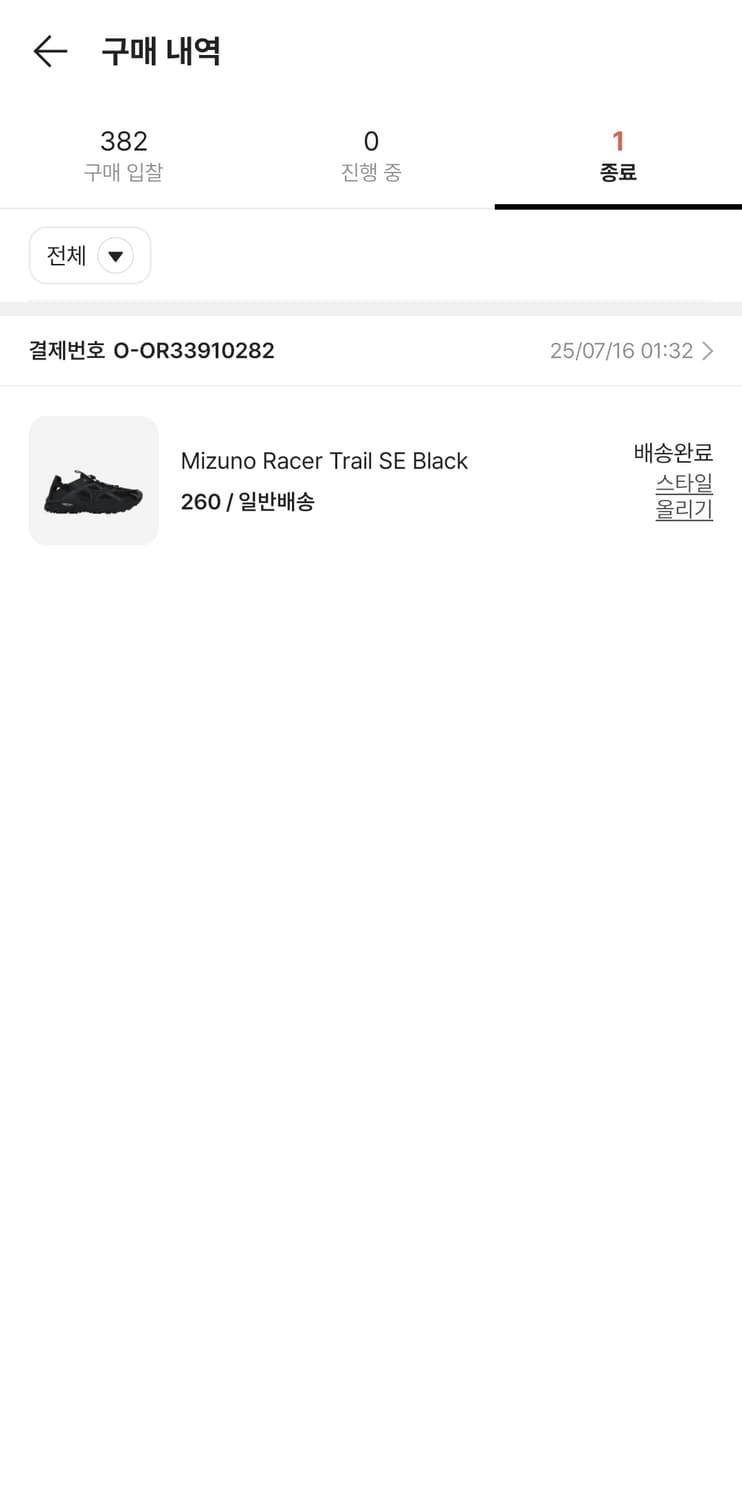742x1500 pixels.
Task: Click the 종료 count showing 1
Action: pos(618,141)
